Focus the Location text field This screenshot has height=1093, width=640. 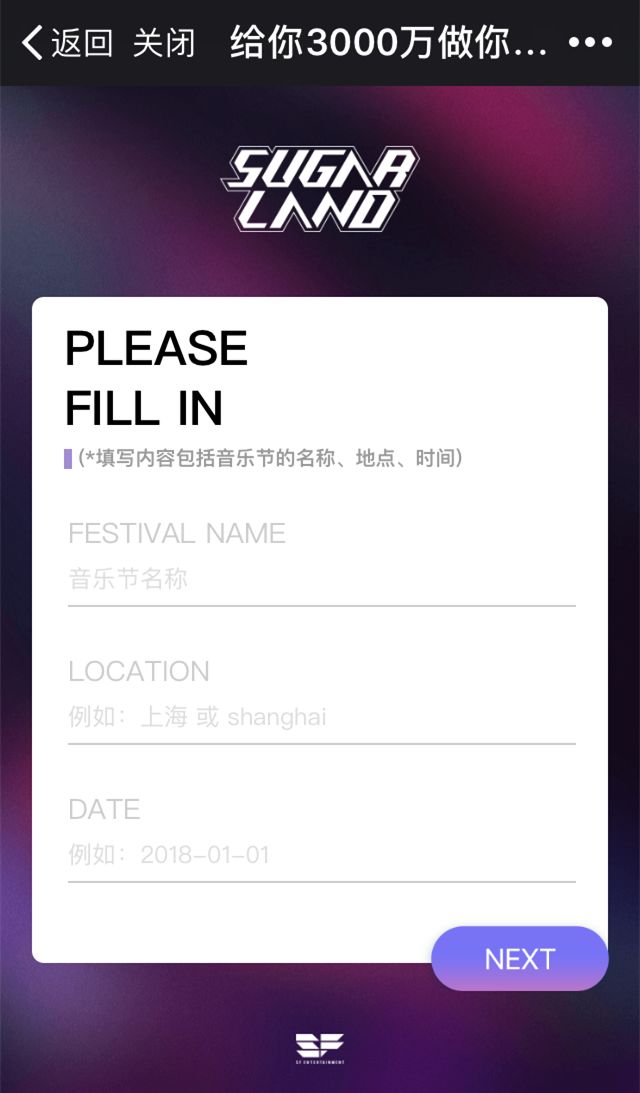[320, 717]
